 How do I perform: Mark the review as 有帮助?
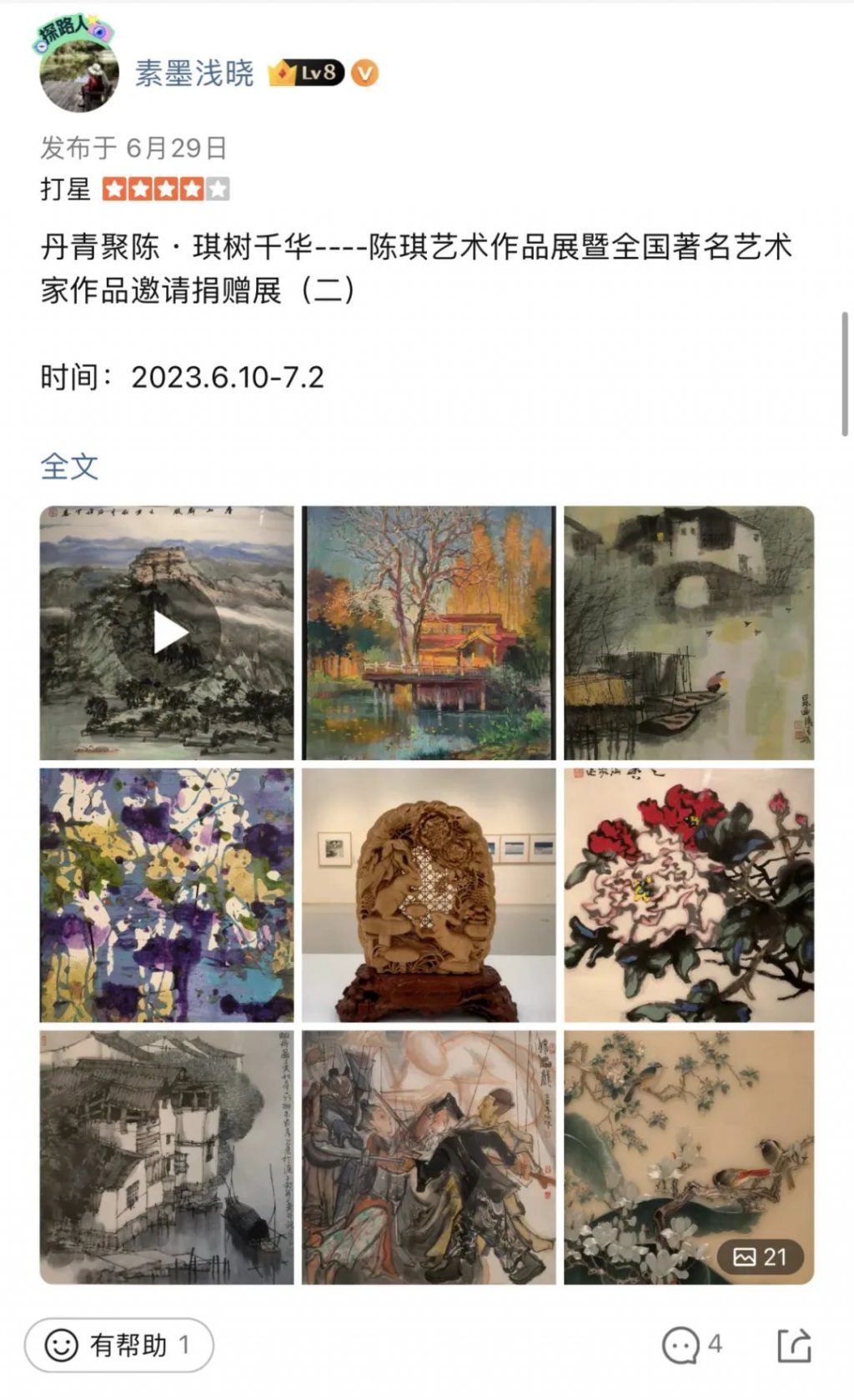(118, 1345)
